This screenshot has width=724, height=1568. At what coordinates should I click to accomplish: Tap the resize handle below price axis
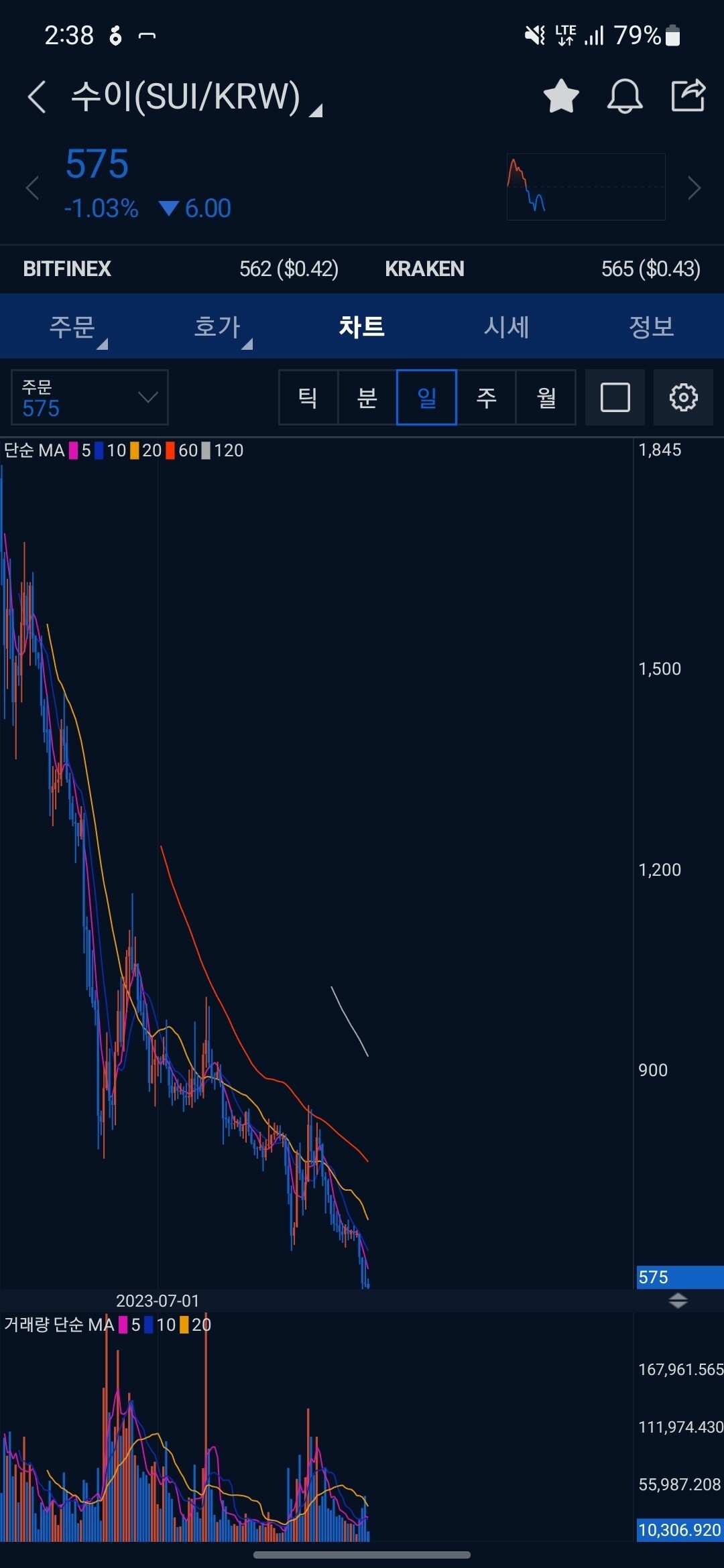[x=678, y=1301]
